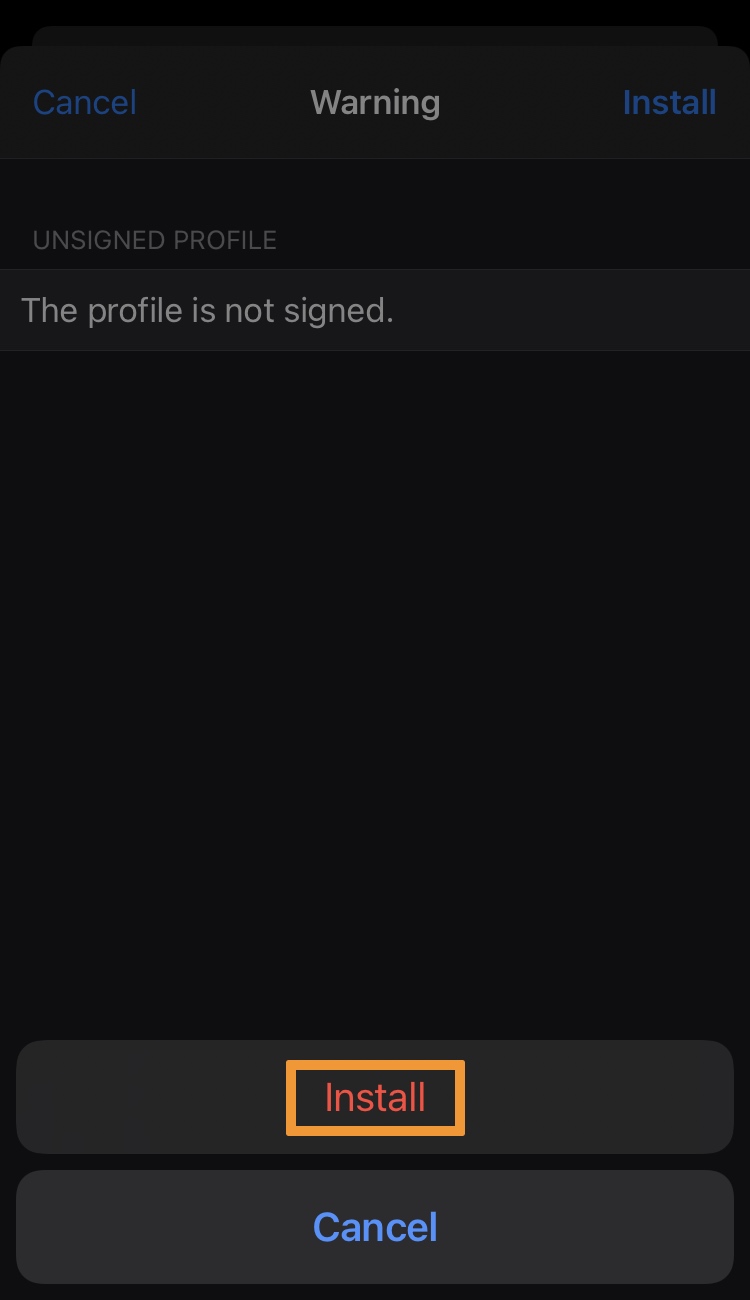Tap Install in the top bar
750x1300 pixels.
pos(669,102)
